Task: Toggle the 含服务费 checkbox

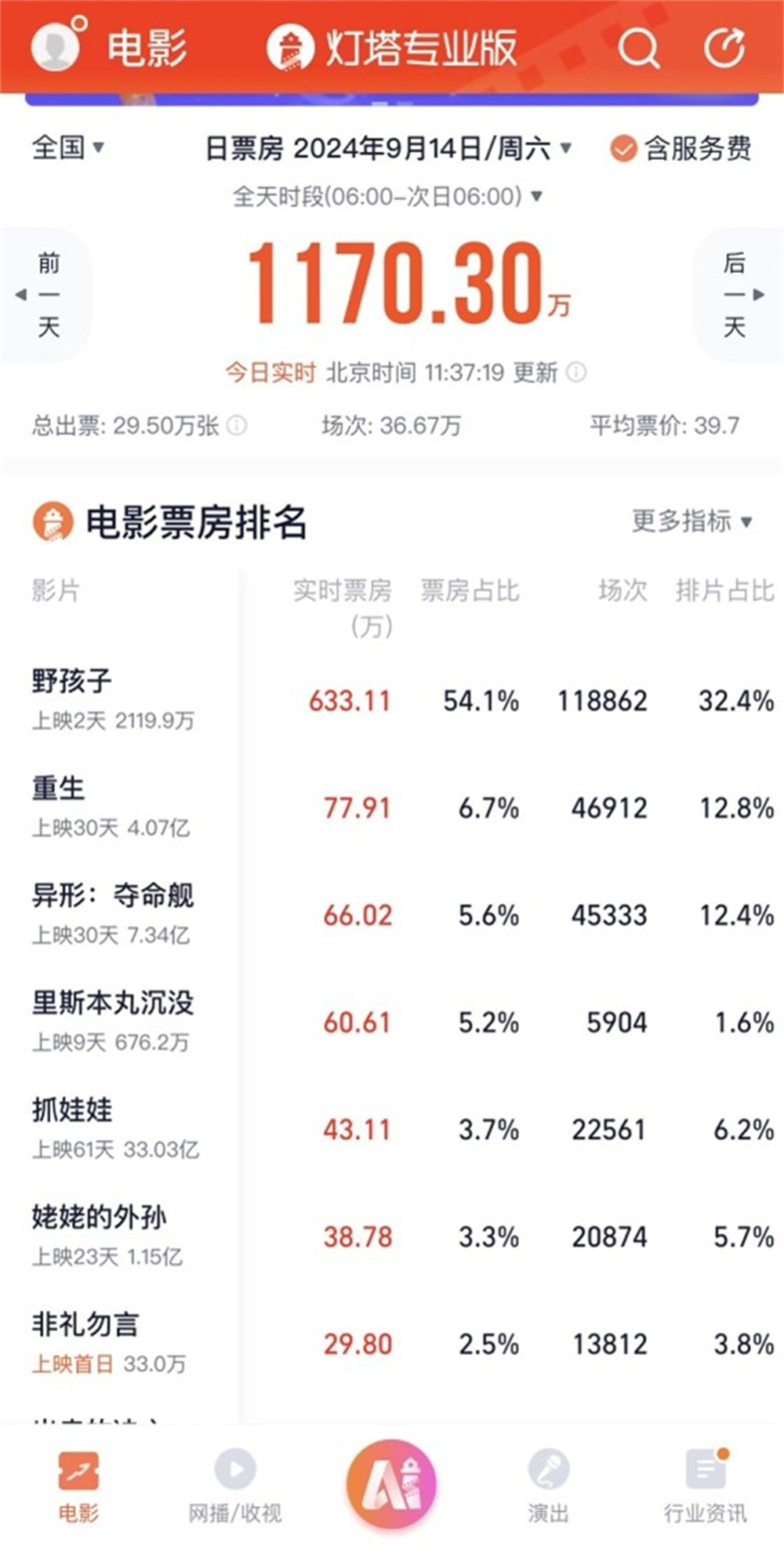Action: (623, 148)
